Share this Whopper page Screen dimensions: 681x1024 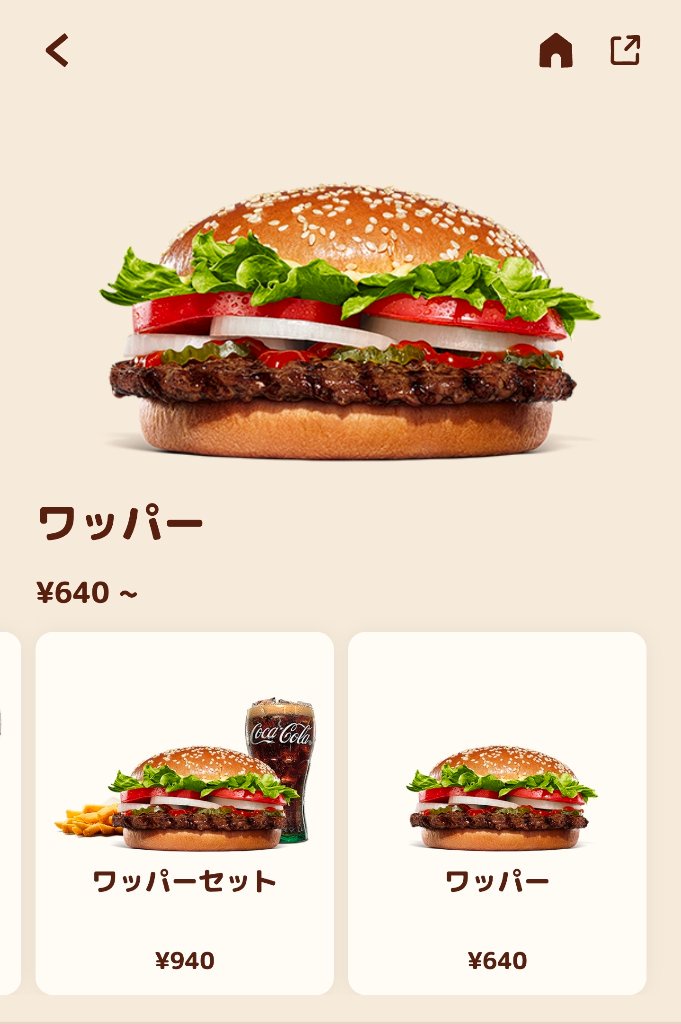pyautogui.click(x=625, y=50)
